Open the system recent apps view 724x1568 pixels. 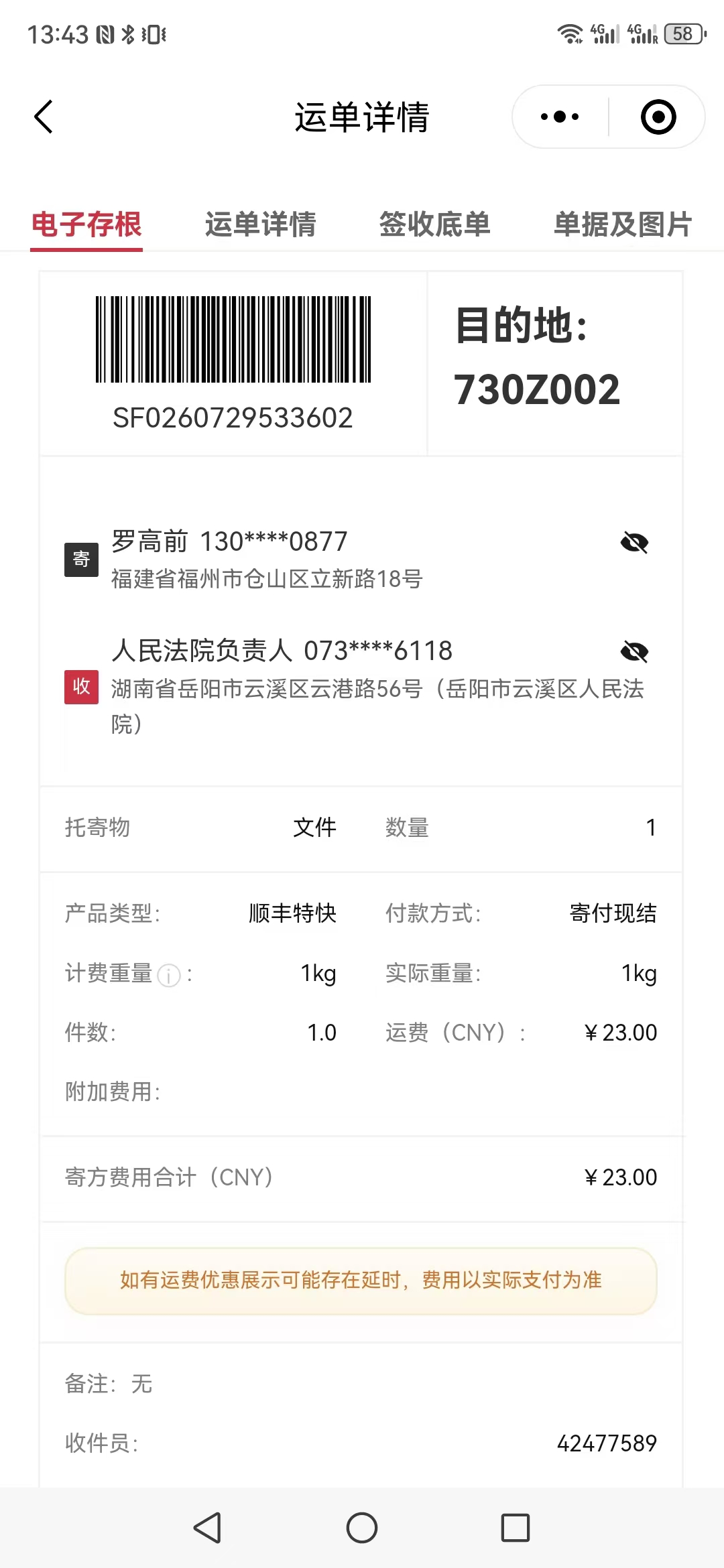(516, 1528)
